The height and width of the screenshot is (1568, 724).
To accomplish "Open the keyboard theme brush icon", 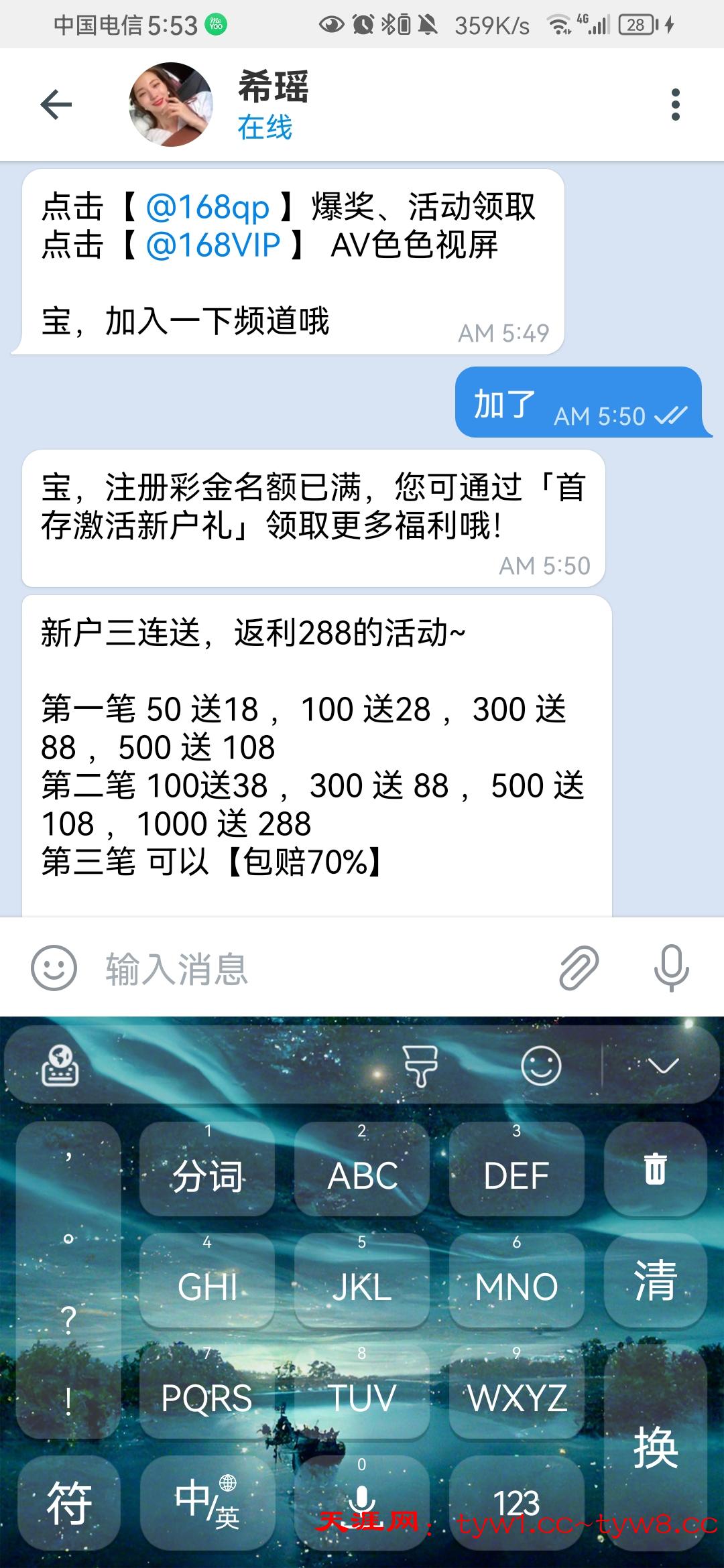I will click(x=420, y=1065).
